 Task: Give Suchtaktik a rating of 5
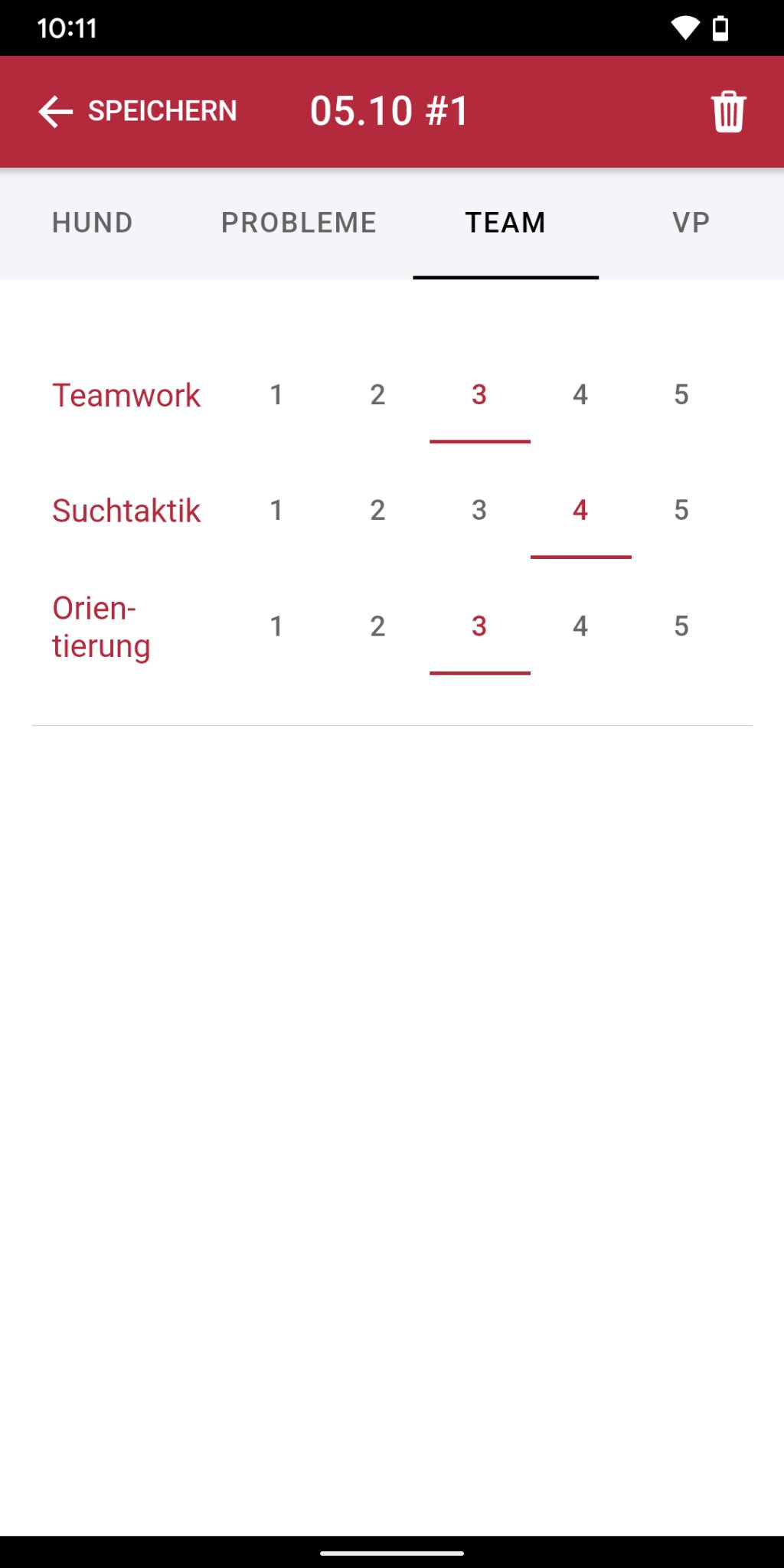click(681, 510)
